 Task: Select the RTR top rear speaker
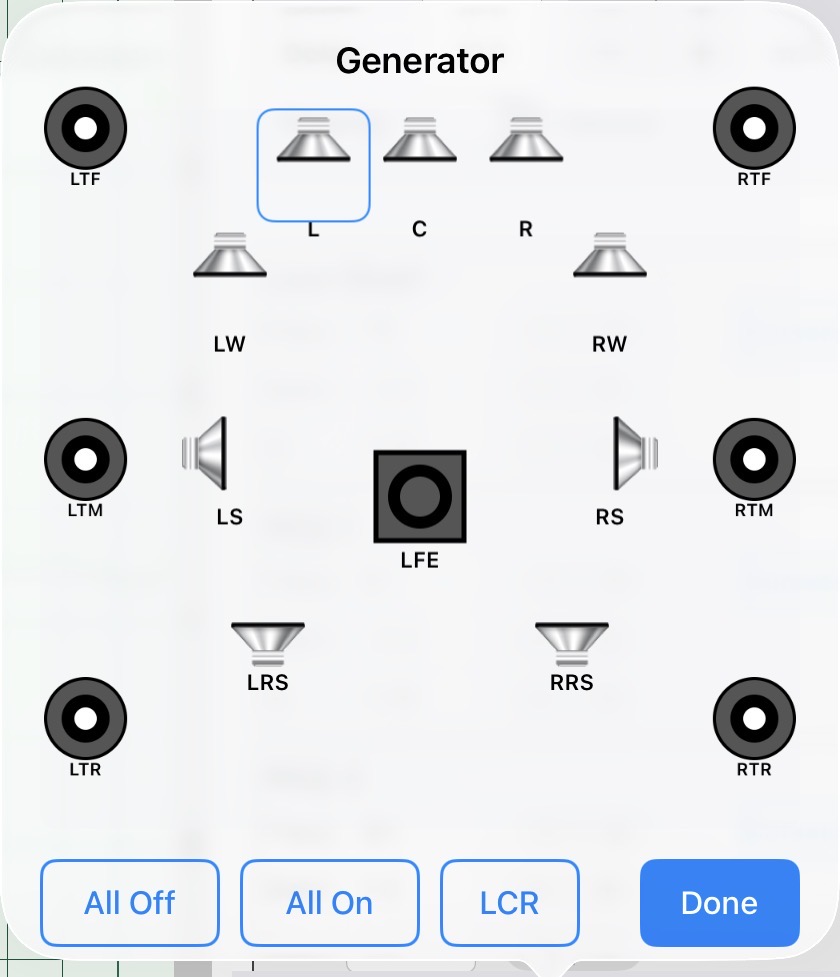tap(754, 719)
